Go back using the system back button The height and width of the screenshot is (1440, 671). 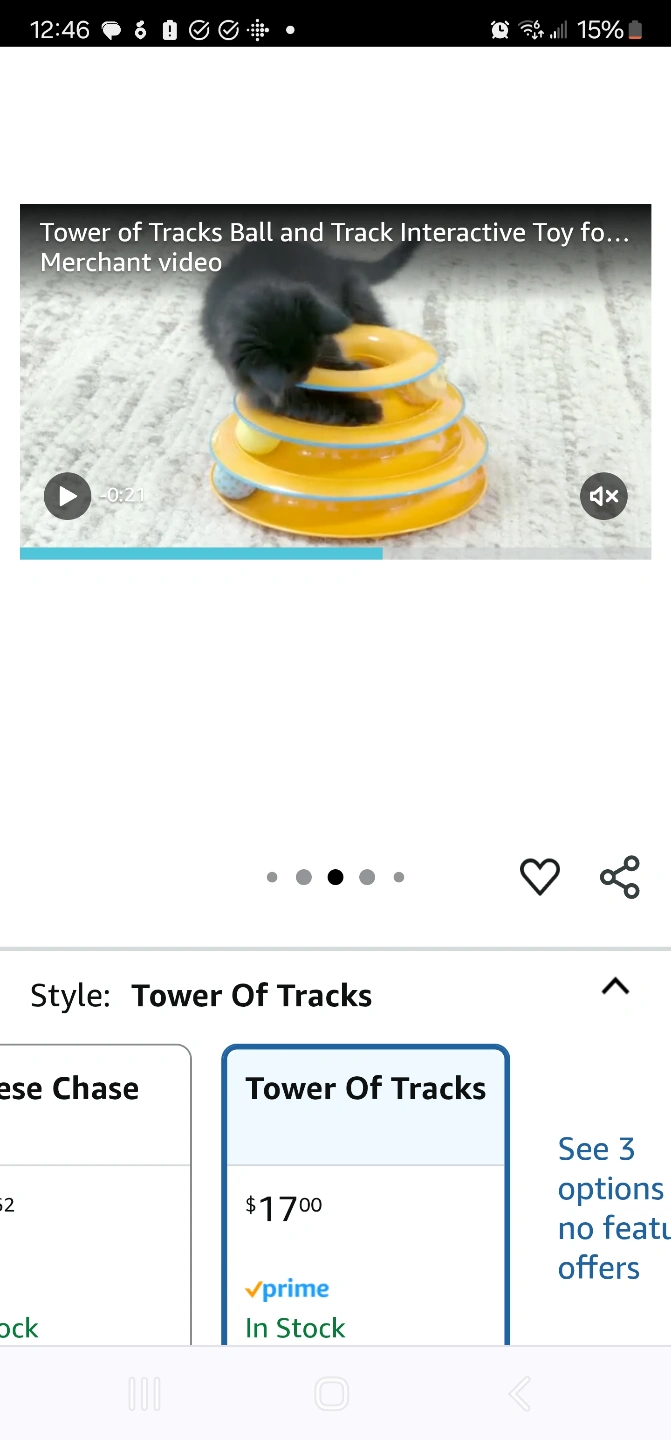coord(519,1393)
